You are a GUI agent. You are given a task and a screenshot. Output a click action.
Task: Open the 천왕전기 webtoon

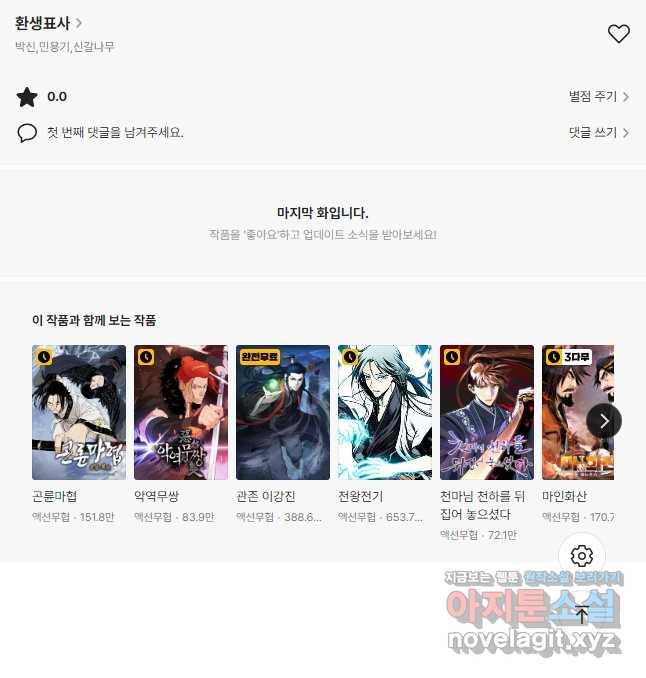click(385, 412)
